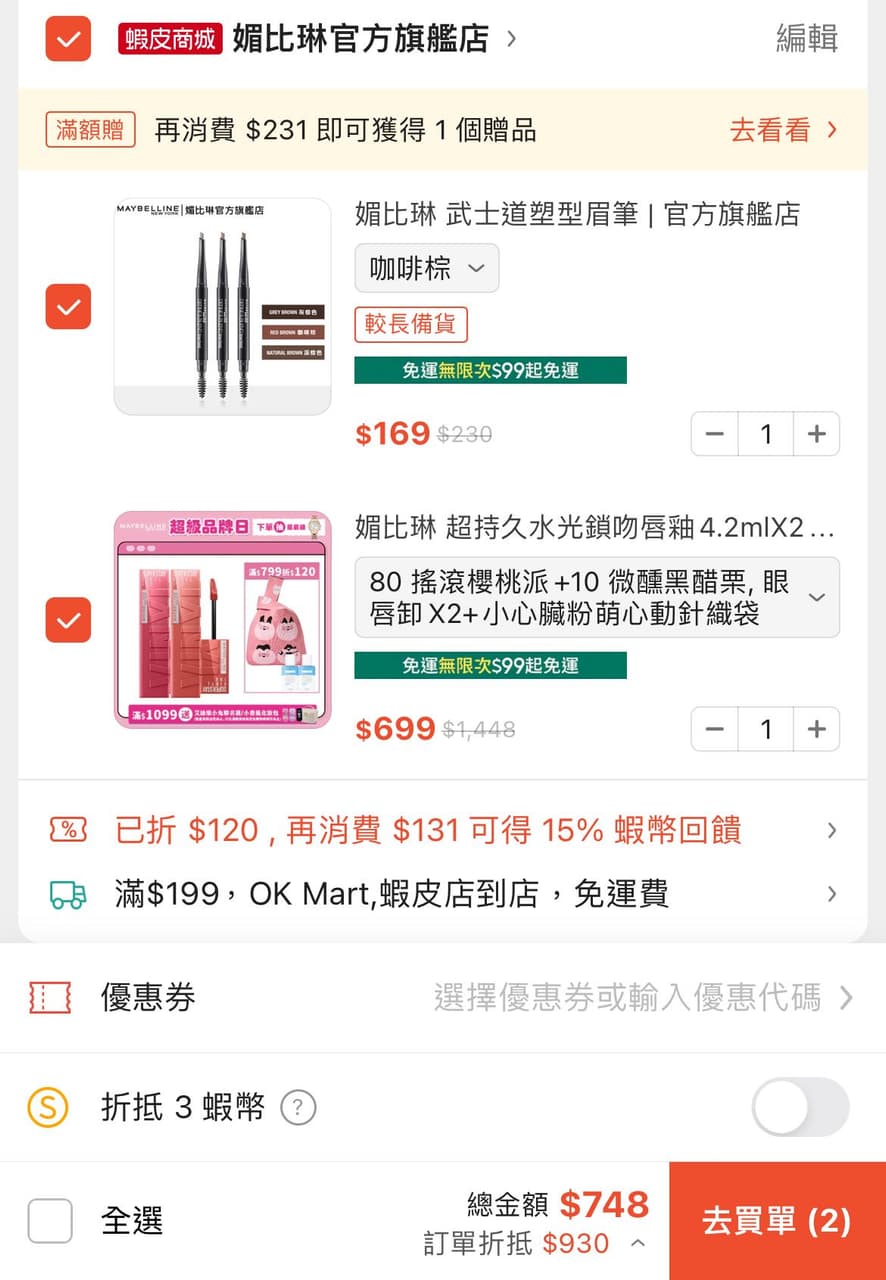Open the 咖啡棕 color variation dropdown
The width and height of the screenshot is (886, 1280).
pos(426,267)
